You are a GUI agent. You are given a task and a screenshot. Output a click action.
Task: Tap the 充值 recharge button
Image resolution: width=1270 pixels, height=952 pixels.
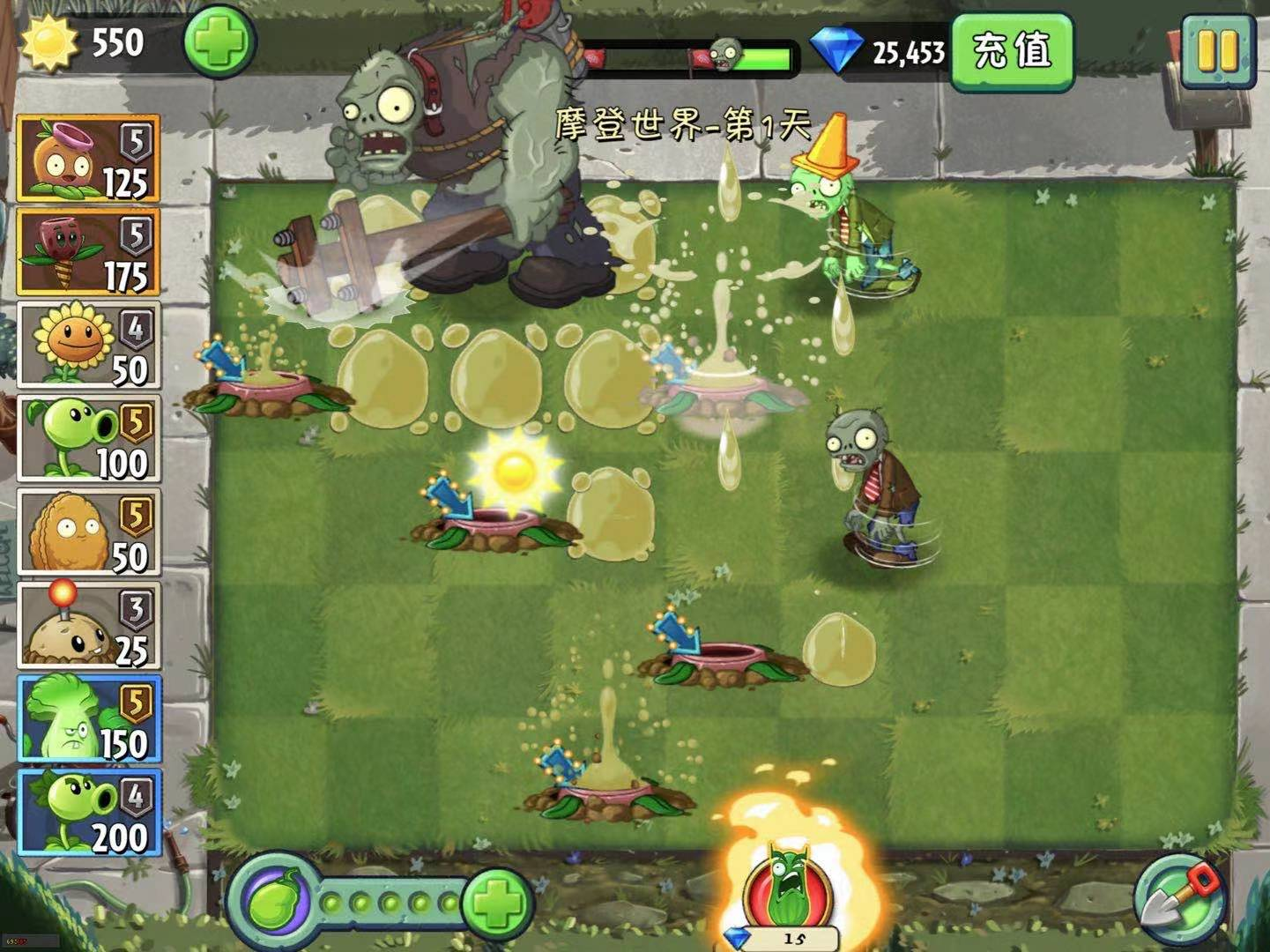pos(1012,50)
